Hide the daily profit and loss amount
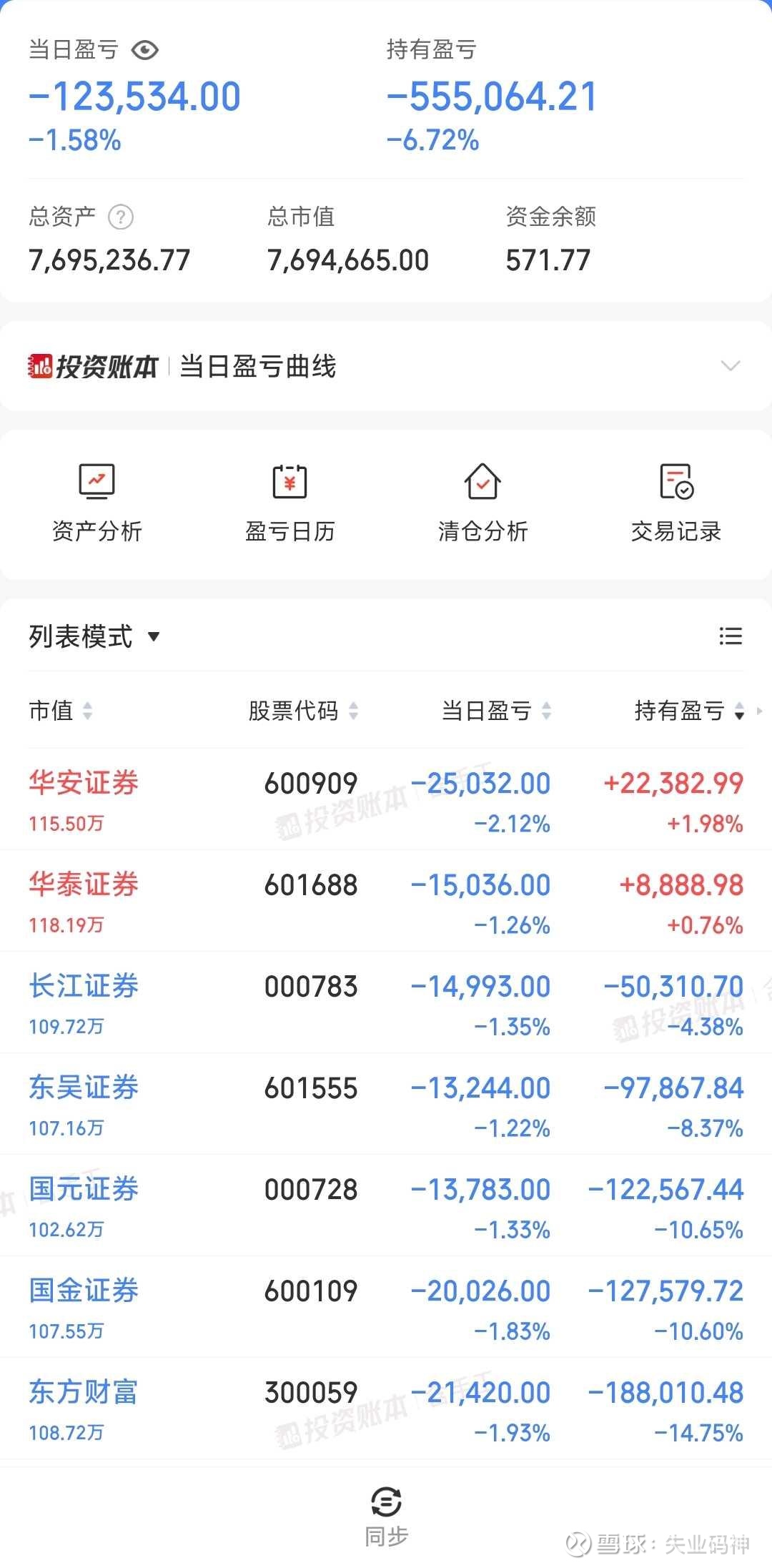Viewport: 772px width, 1568px height. (145, 50)
